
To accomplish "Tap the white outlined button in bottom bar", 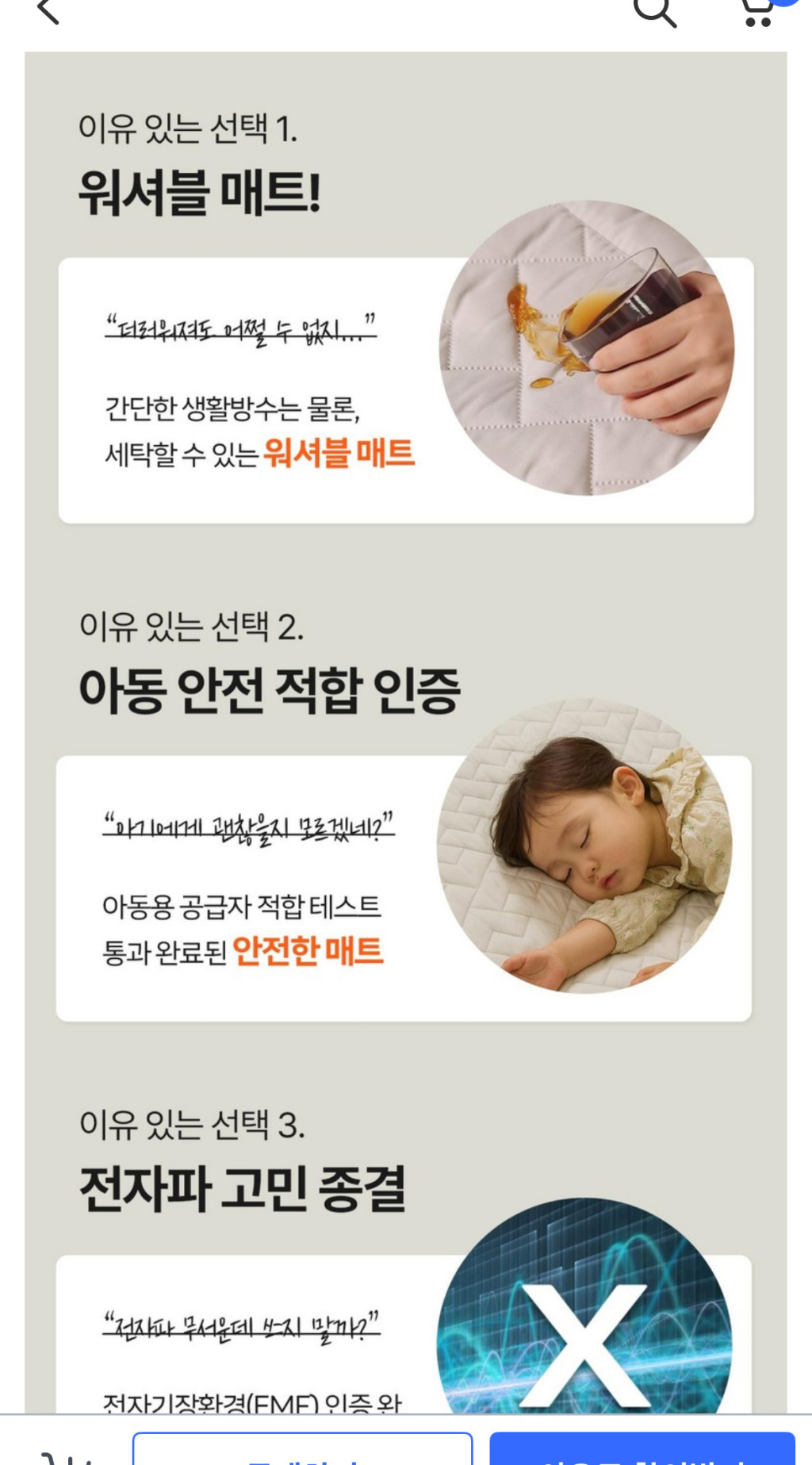I will tap(303, 1450).
